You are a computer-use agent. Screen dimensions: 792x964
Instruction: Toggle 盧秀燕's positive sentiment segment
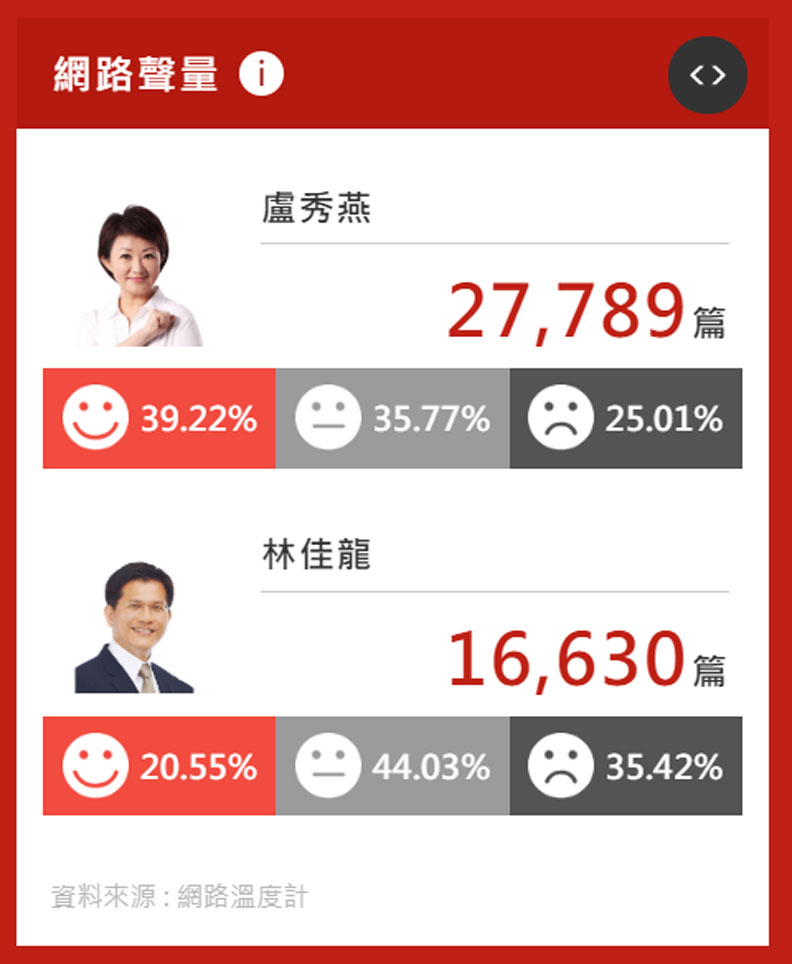157,418
